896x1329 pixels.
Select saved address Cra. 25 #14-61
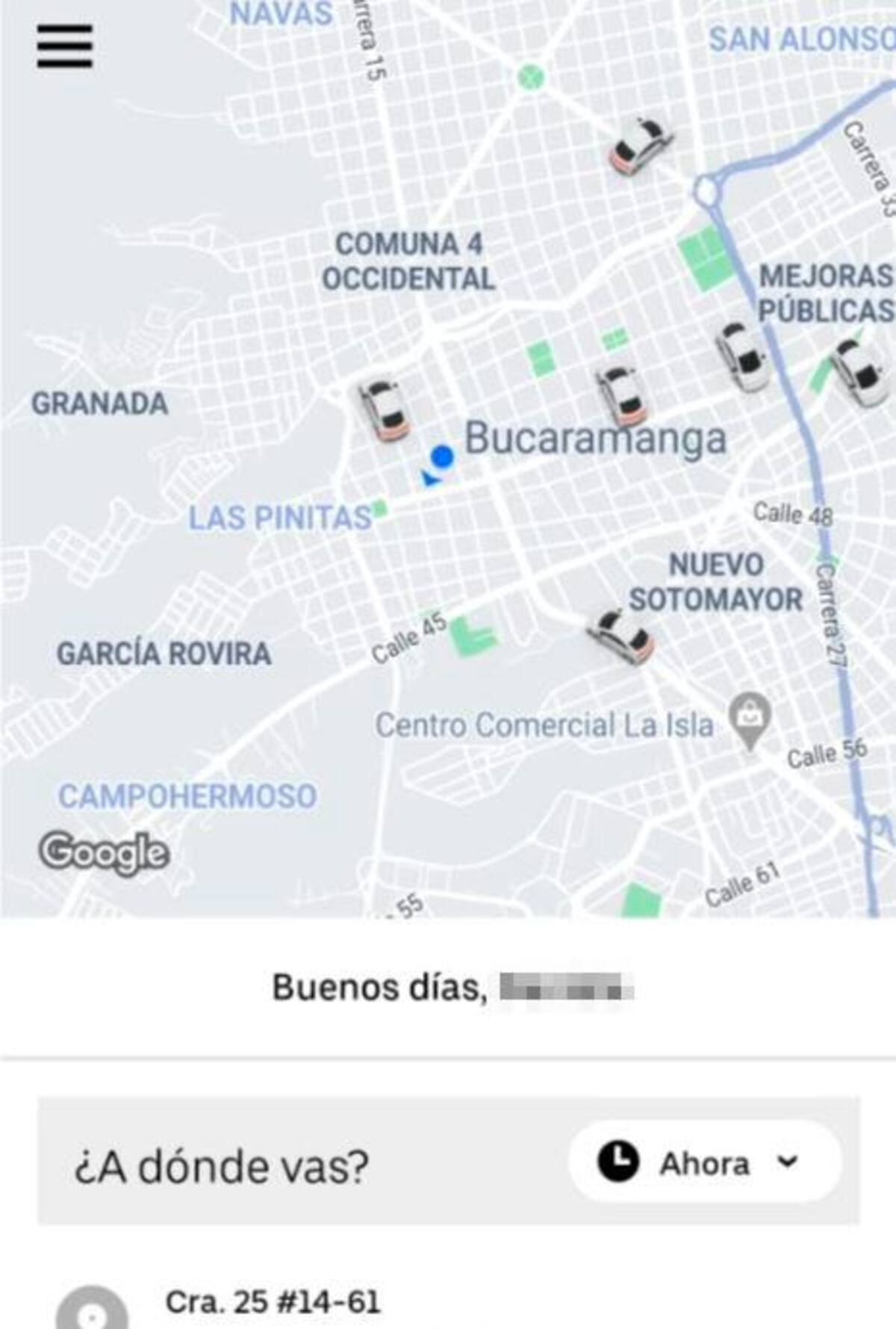click(x=273, y=1303)
